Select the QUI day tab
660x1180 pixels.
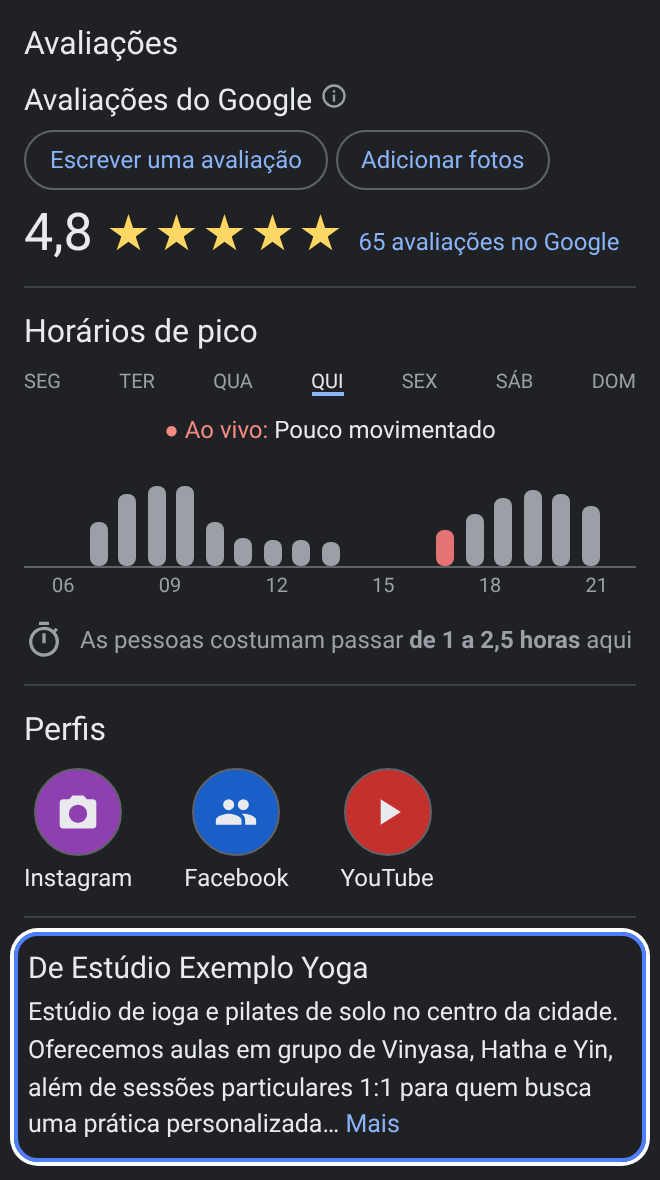pos(327,382)
